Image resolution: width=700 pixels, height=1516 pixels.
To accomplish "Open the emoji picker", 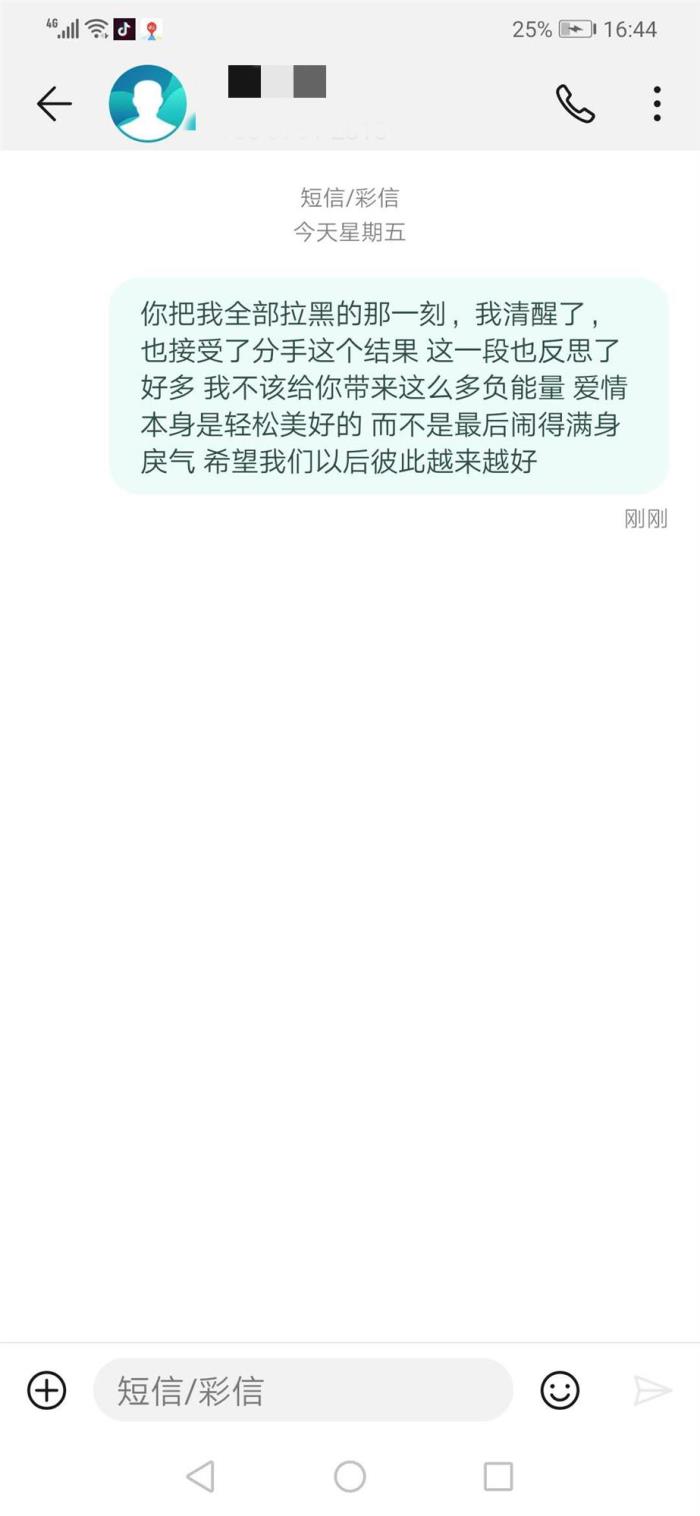I will [x=560, y=1390].
